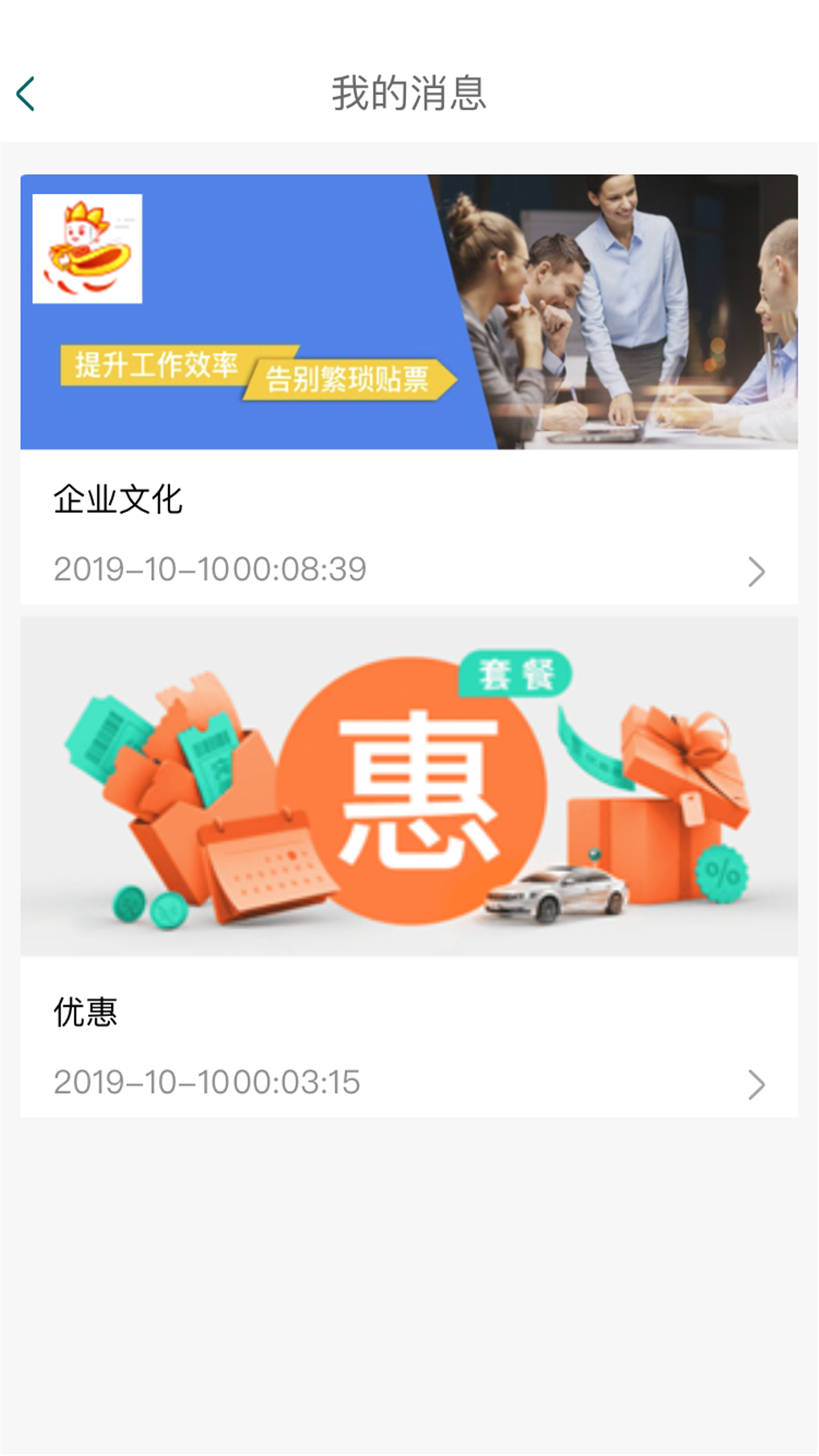The height and width of the screenshot is (1456, 819).
Task: Tap the blue office-meeting banner image
Action: pyautogui.click(x=409, y=310)
